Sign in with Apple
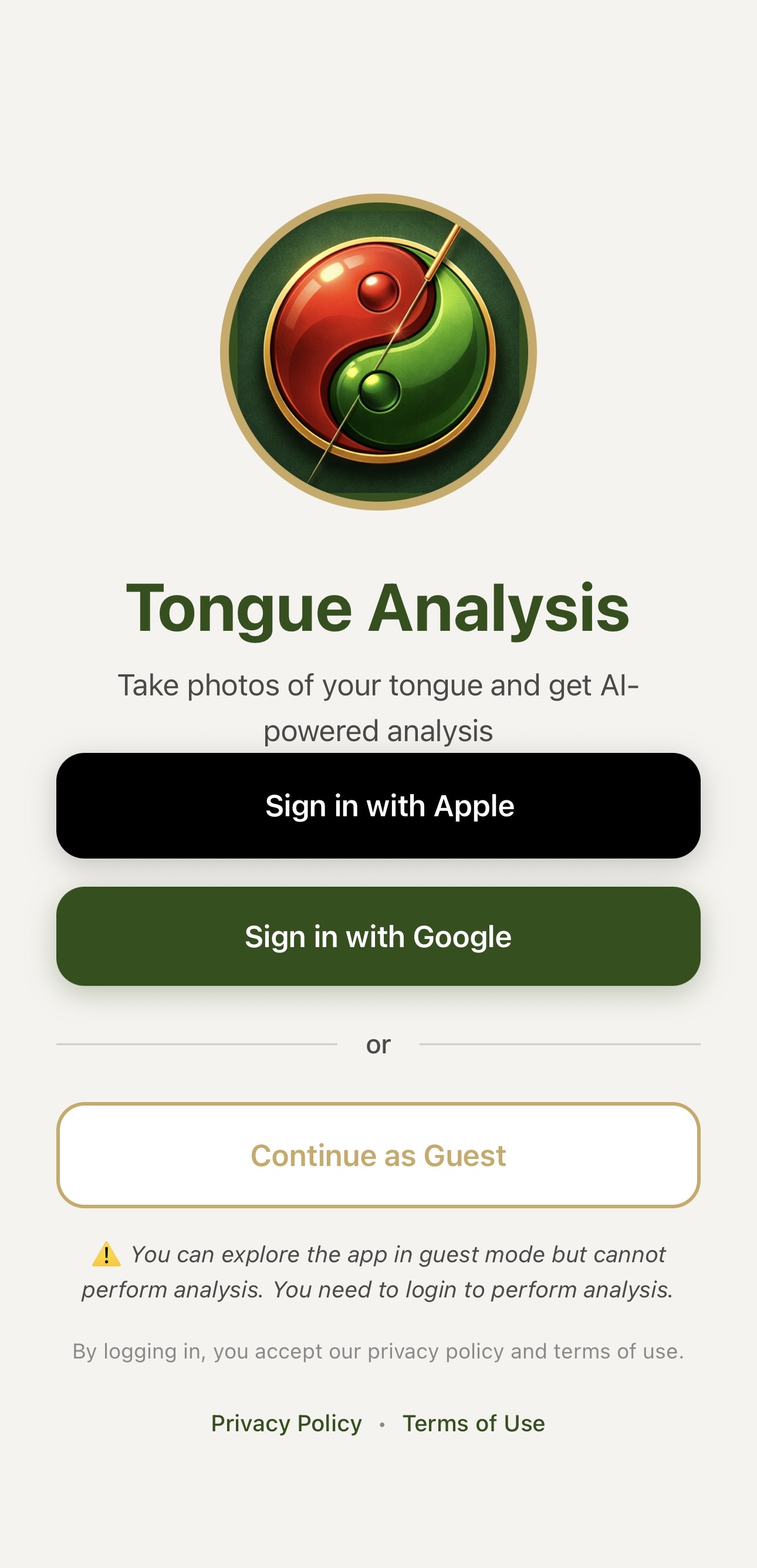 [378, 805]
